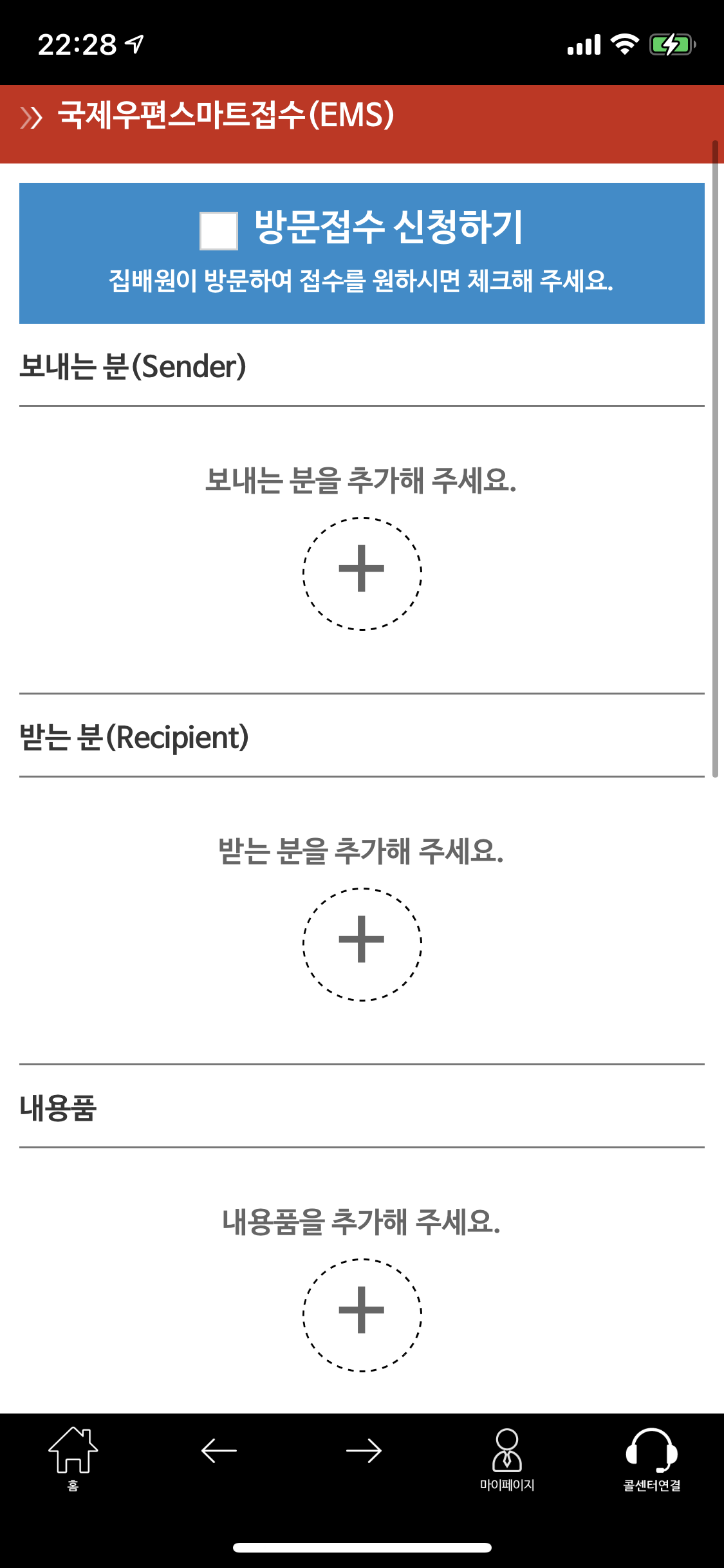Image resolution: width=724 pixels, height=1568 pixels.
Task: Tap the back arrow in the bottom bar
Action: (x=219, y=1450)
